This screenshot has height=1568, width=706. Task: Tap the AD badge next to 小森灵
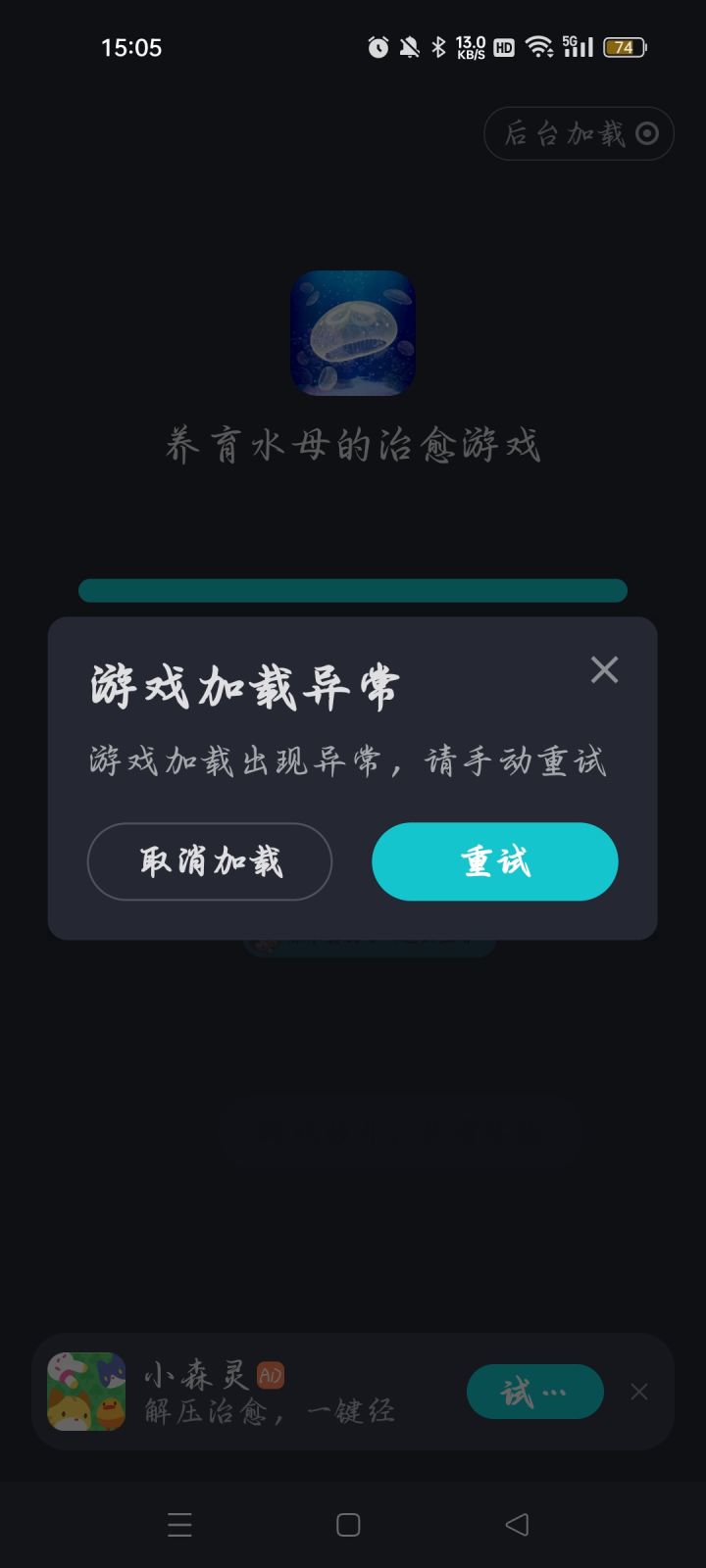[267, 1376]
